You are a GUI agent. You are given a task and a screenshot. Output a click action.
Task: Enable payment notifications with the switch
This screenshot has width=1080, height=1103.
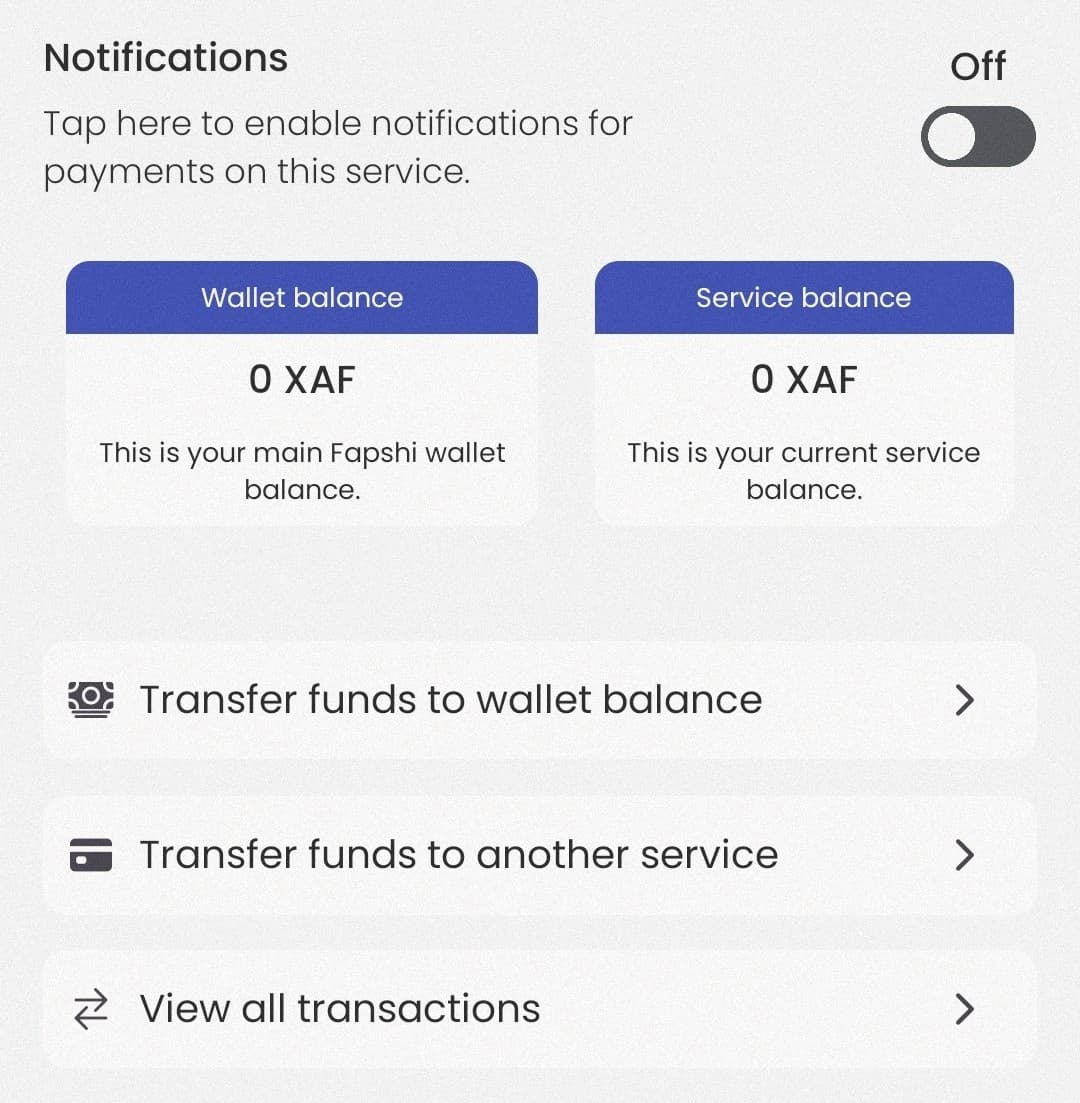[x=977, y=137]
